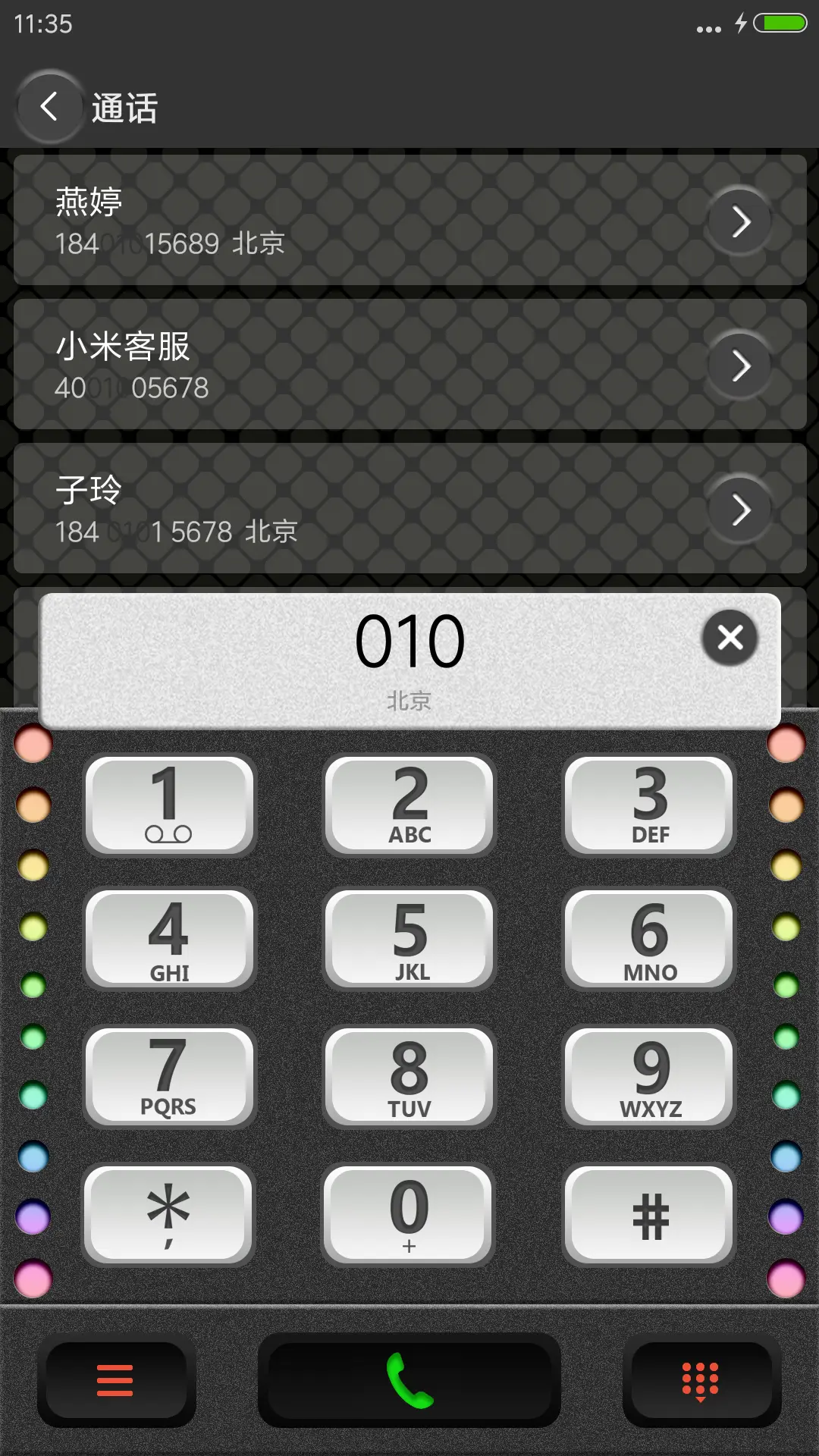The image size is (819, 1456).
Task: Clear the entered number with the X icon
Action: tap(730, 638)
